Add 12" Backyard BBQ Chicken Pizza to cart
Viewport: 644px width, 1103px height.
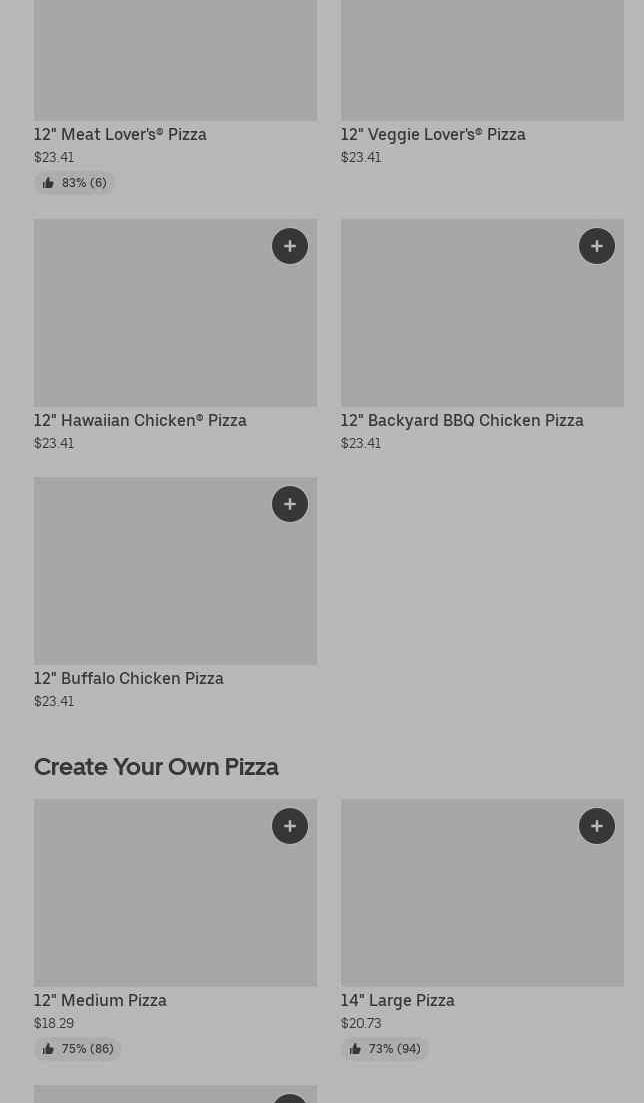(x=597, y=246)
